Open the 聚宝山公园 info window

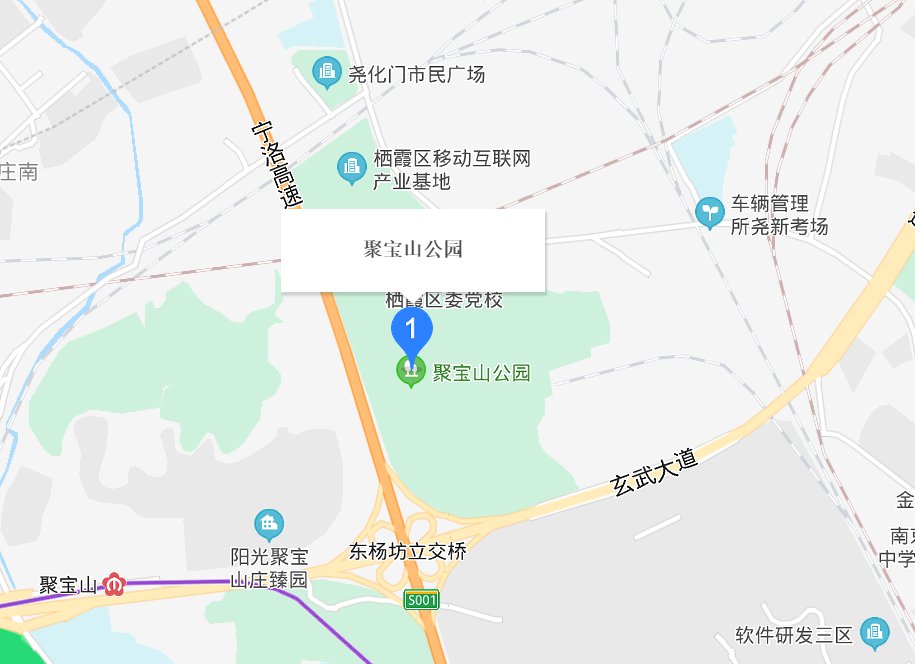tap(413, 250)
